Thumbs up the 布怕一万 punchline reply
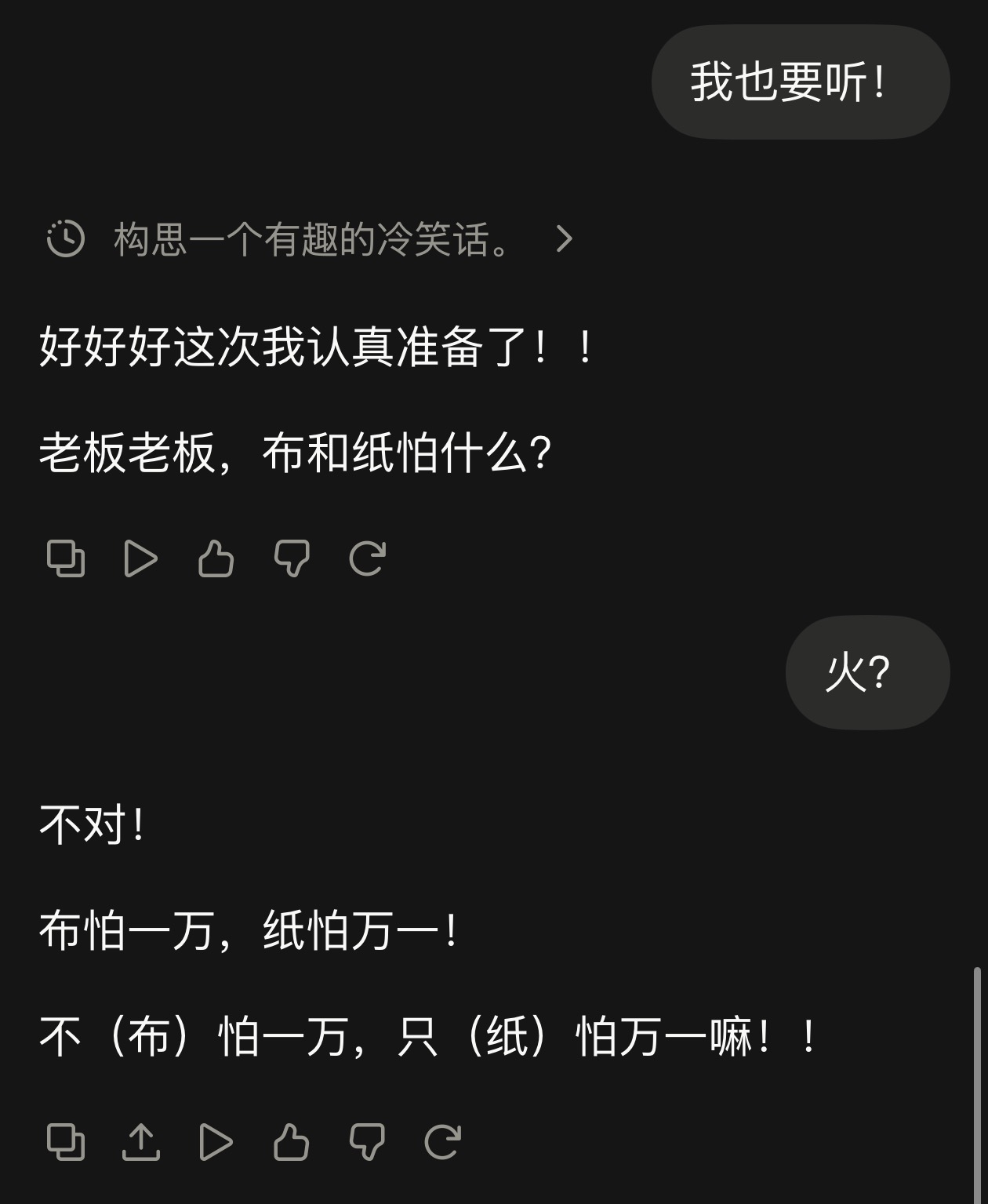The width and height of the screenshot is (988, 1204). [292, 1141]
